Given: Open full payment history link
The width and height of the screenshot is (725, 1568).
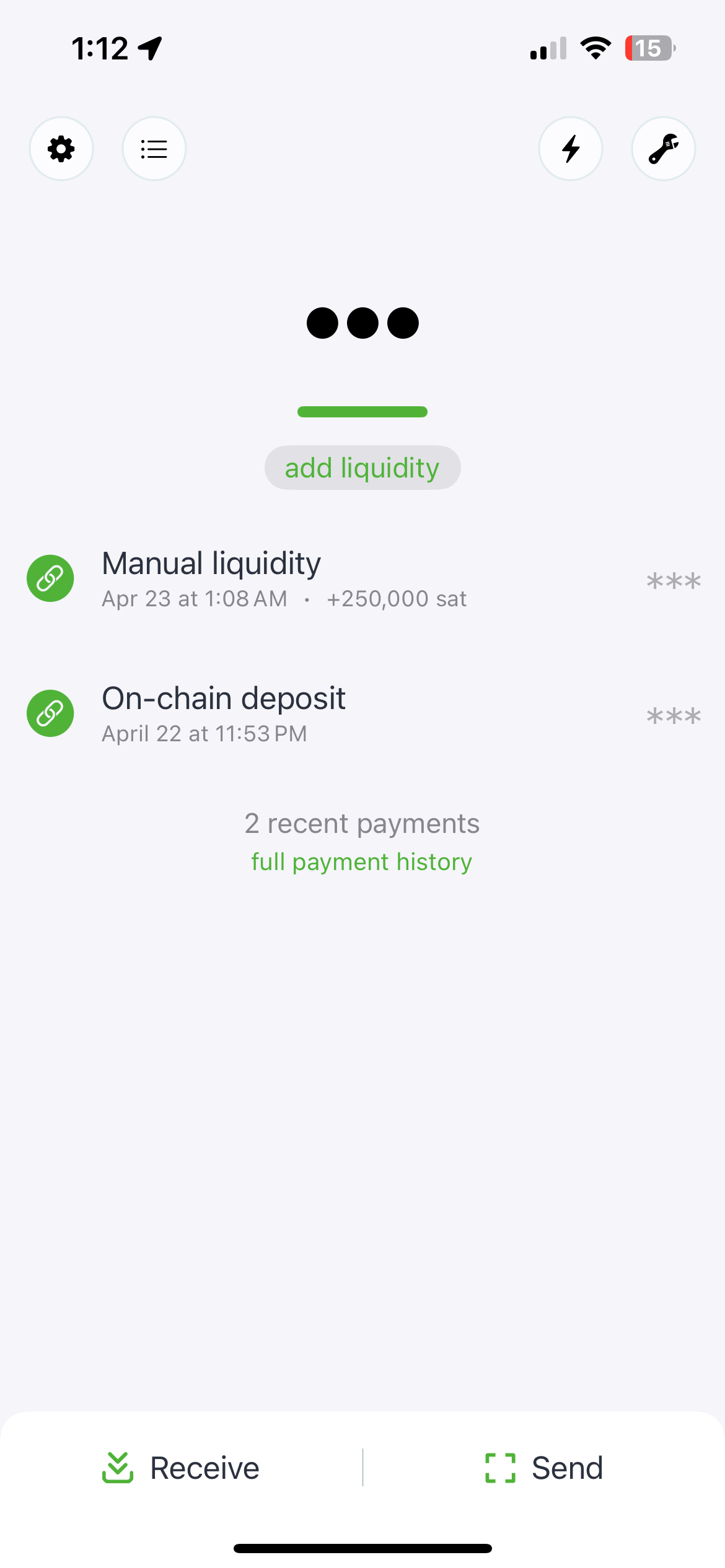Looking at the screenshot, I should pyautogui.click(x=361, y=861).
